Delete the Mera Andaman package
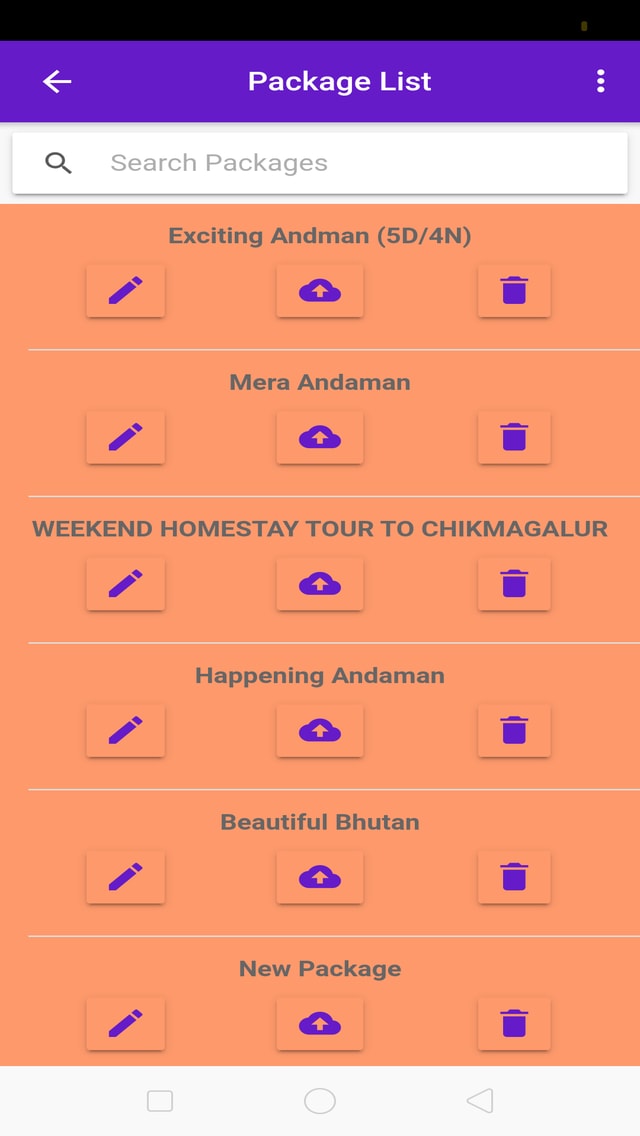Screen dimensions: 640x1136 [x=514, y=437]
